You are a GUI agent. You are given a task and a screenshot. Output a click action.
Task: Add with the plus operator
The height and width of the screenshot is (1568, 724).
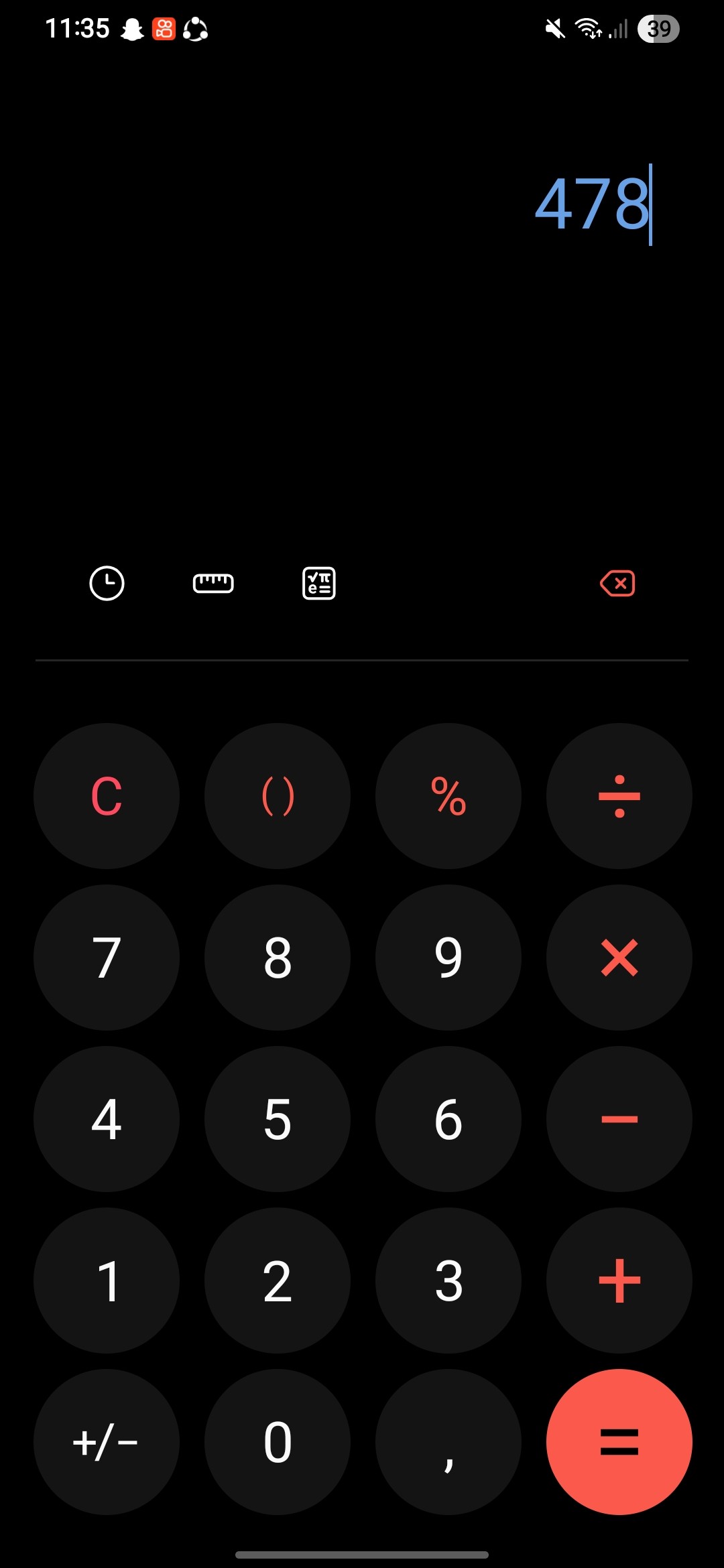tap(619, 1281)
